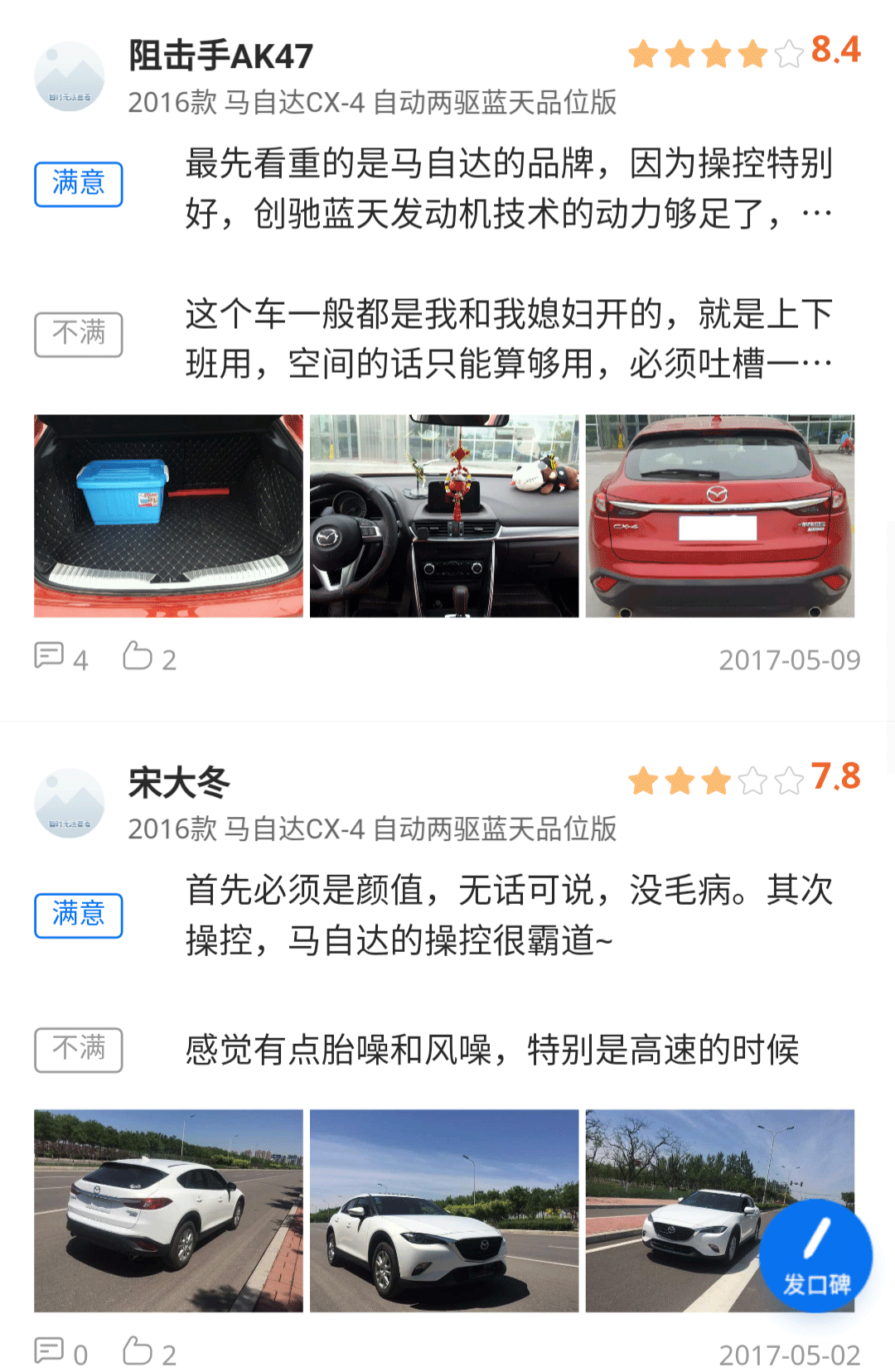View the red car rear photo
This screenshot has width=895, height=1372.
tap(719, 515)
